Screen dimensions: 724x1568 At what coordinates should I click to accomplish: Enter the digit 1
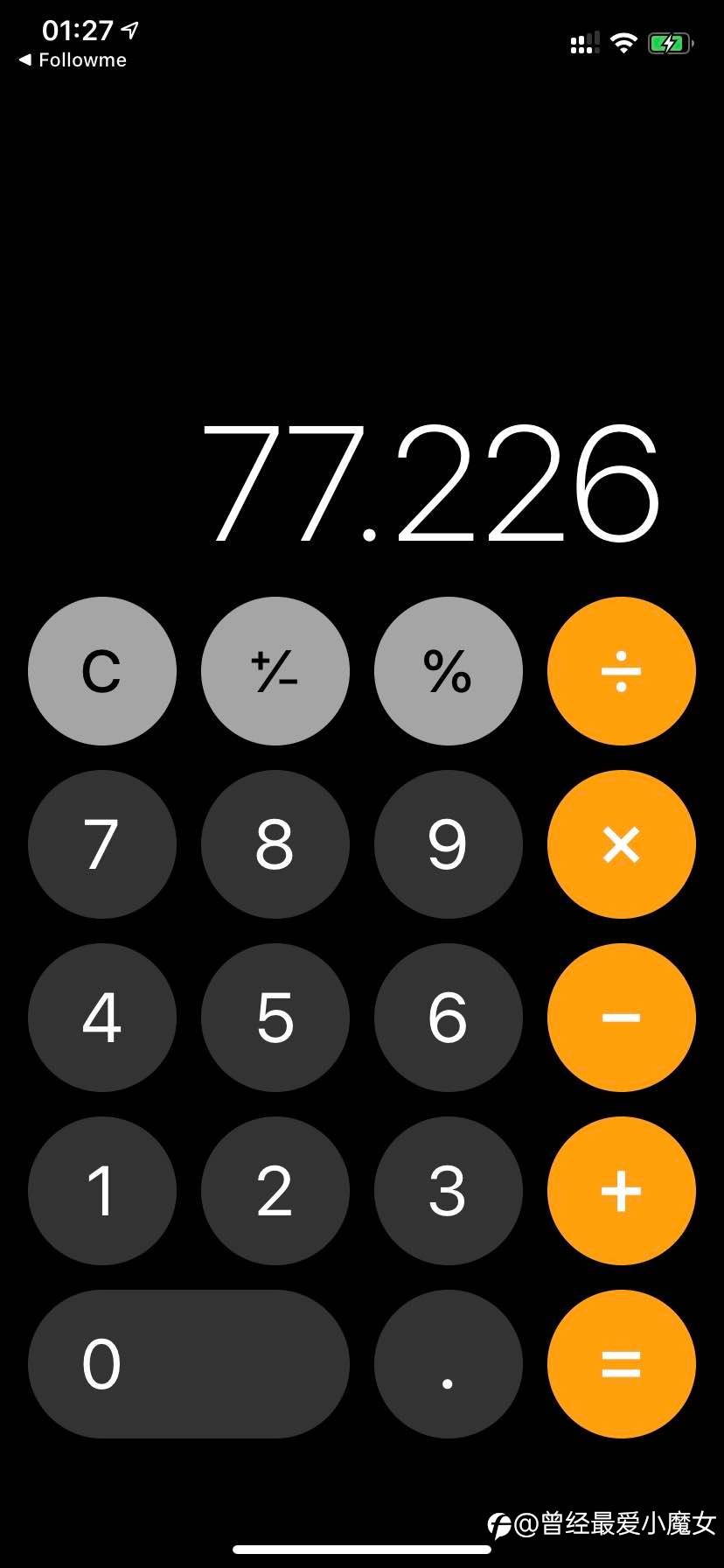(x=101, y=1191)
